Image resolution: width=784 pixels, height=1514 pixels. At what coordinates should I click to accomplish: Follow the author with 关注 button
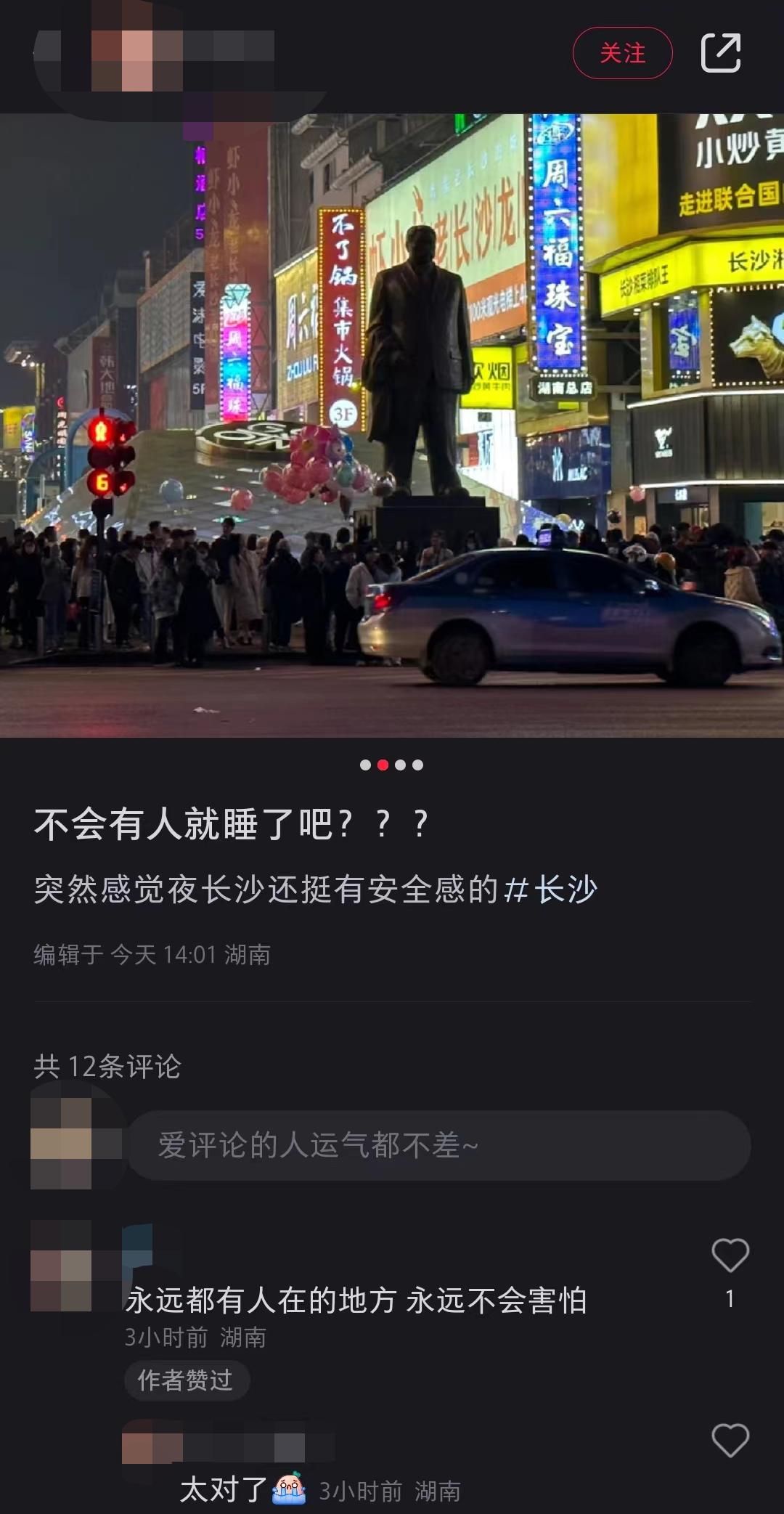tap(622, 53)
